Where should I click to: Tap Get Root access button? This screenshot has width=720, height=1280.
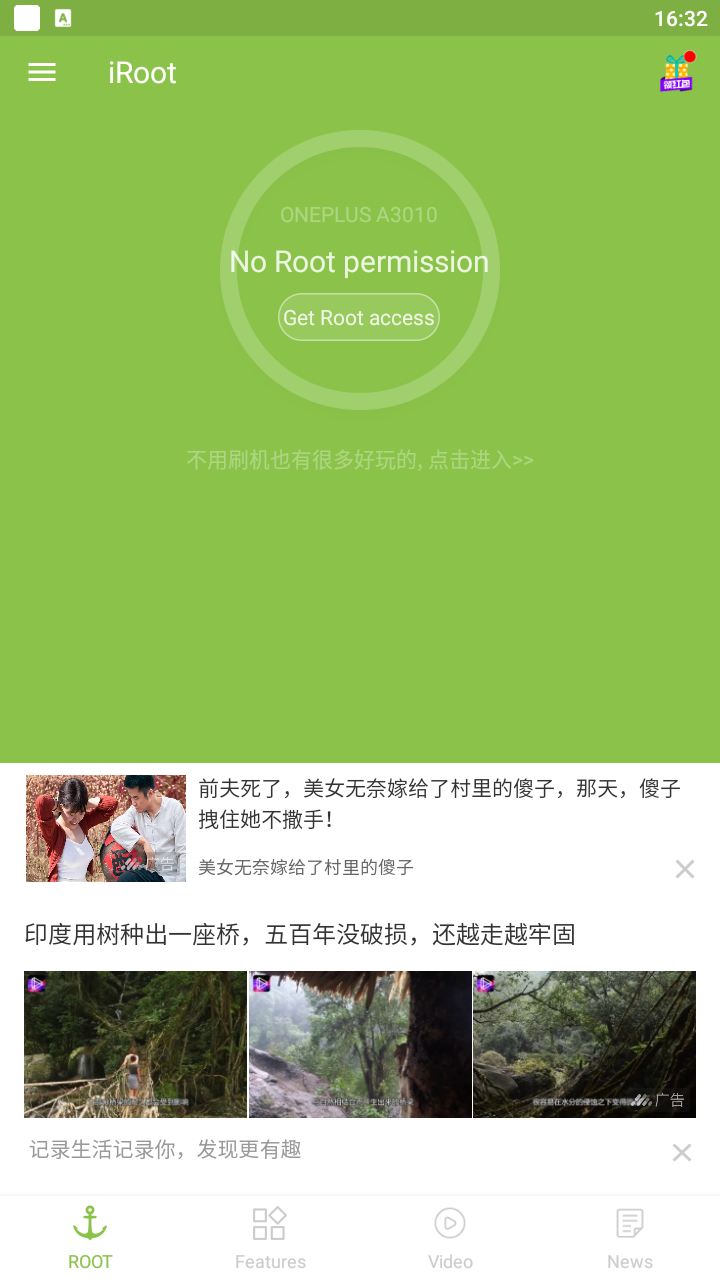[x=359, y=318]
